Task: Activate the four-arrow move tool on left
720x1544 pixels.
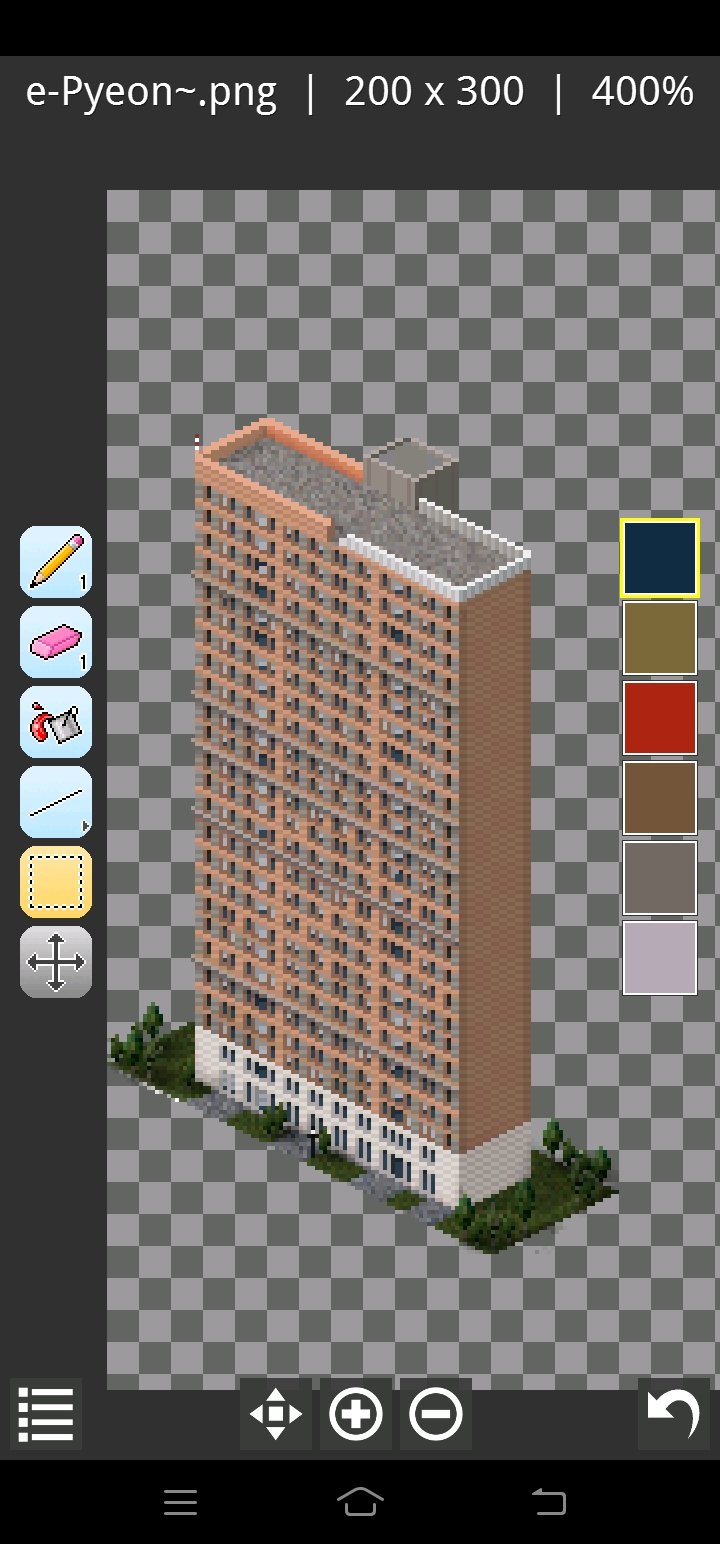Action: click(x=56, y=962)
